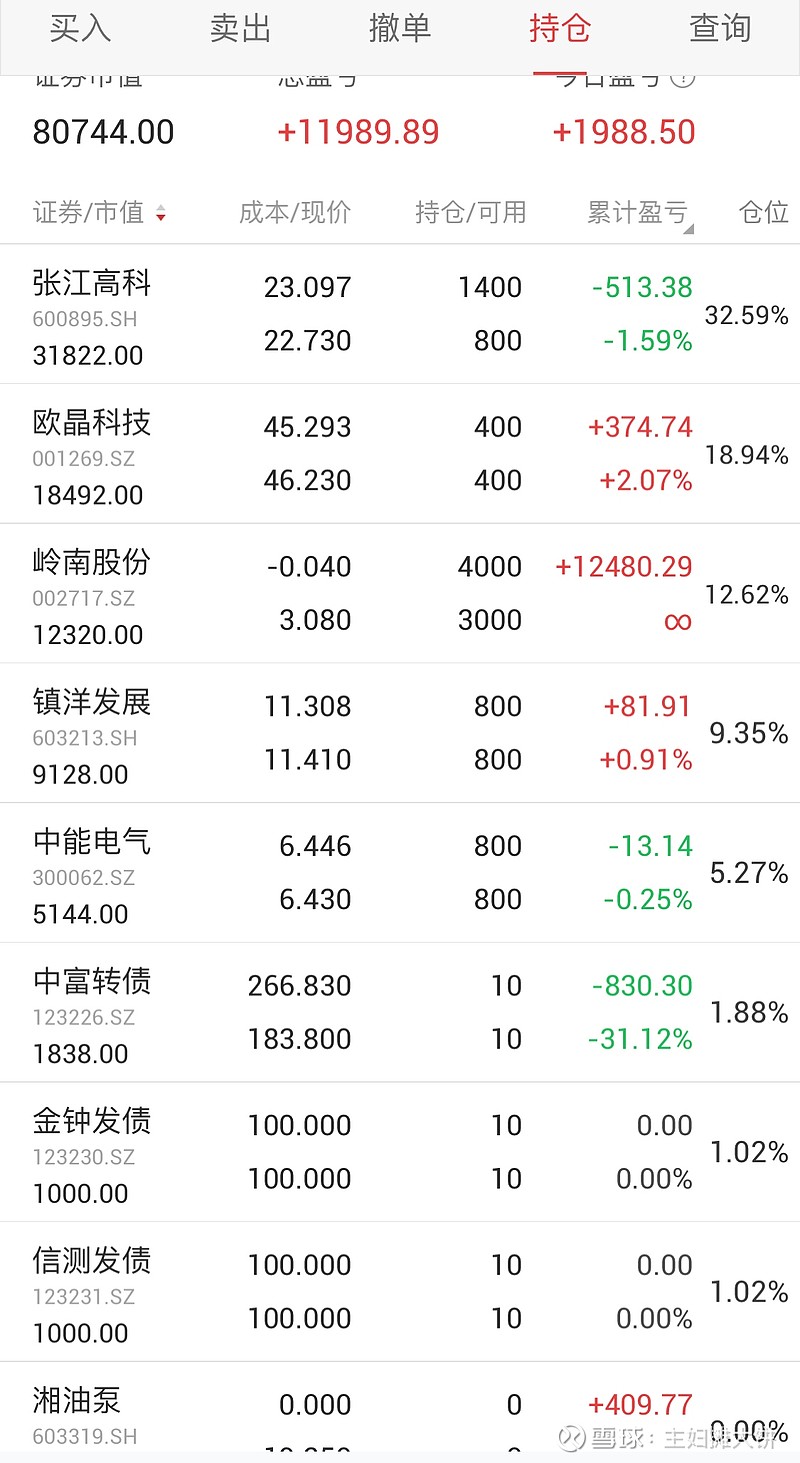Open the 欧晶科技 holding row
The width and height of the screenshot is (800, 1463).
(400, 454)
